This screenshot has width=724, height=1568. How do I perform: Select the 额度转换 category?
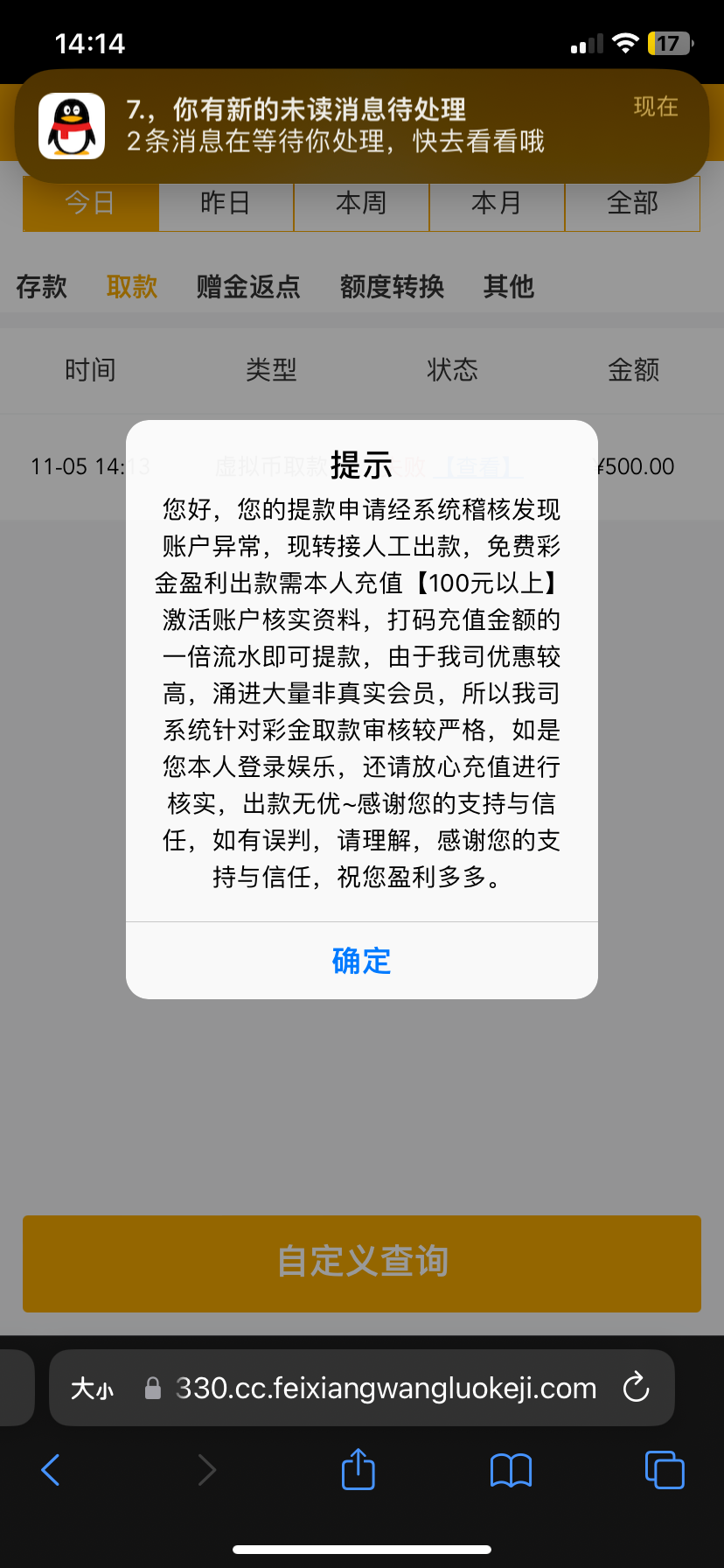pyautogui.click(x=391, y=287)
